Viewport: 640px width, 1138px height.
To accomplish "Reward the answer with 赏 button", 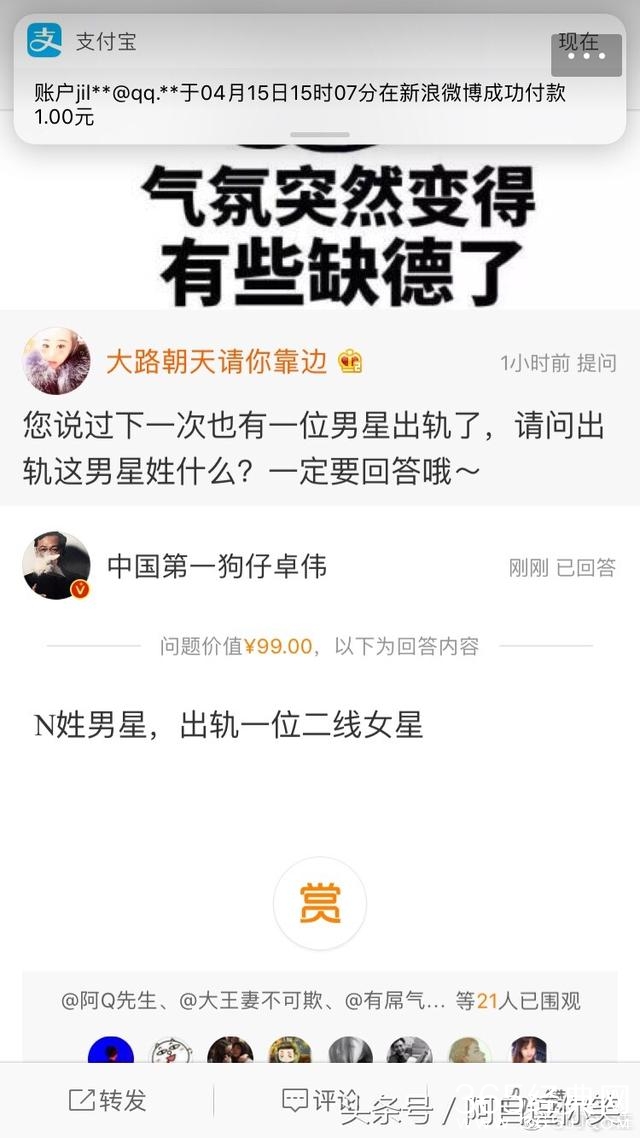I will pos(320,904).
